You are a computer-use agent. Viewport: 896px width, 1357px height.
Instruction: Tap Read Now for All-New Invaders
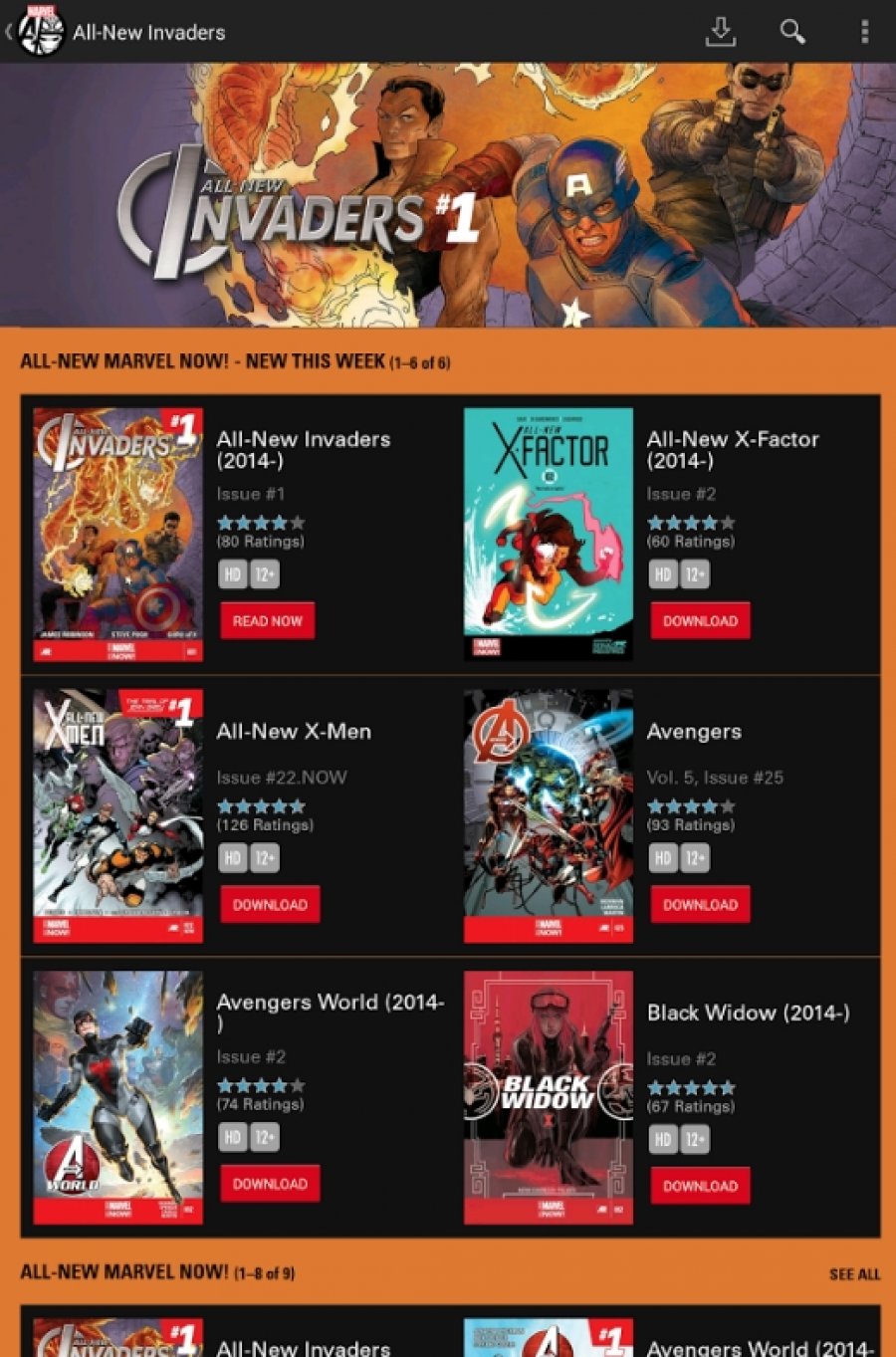pyautogui.click(x=267, y=620)
